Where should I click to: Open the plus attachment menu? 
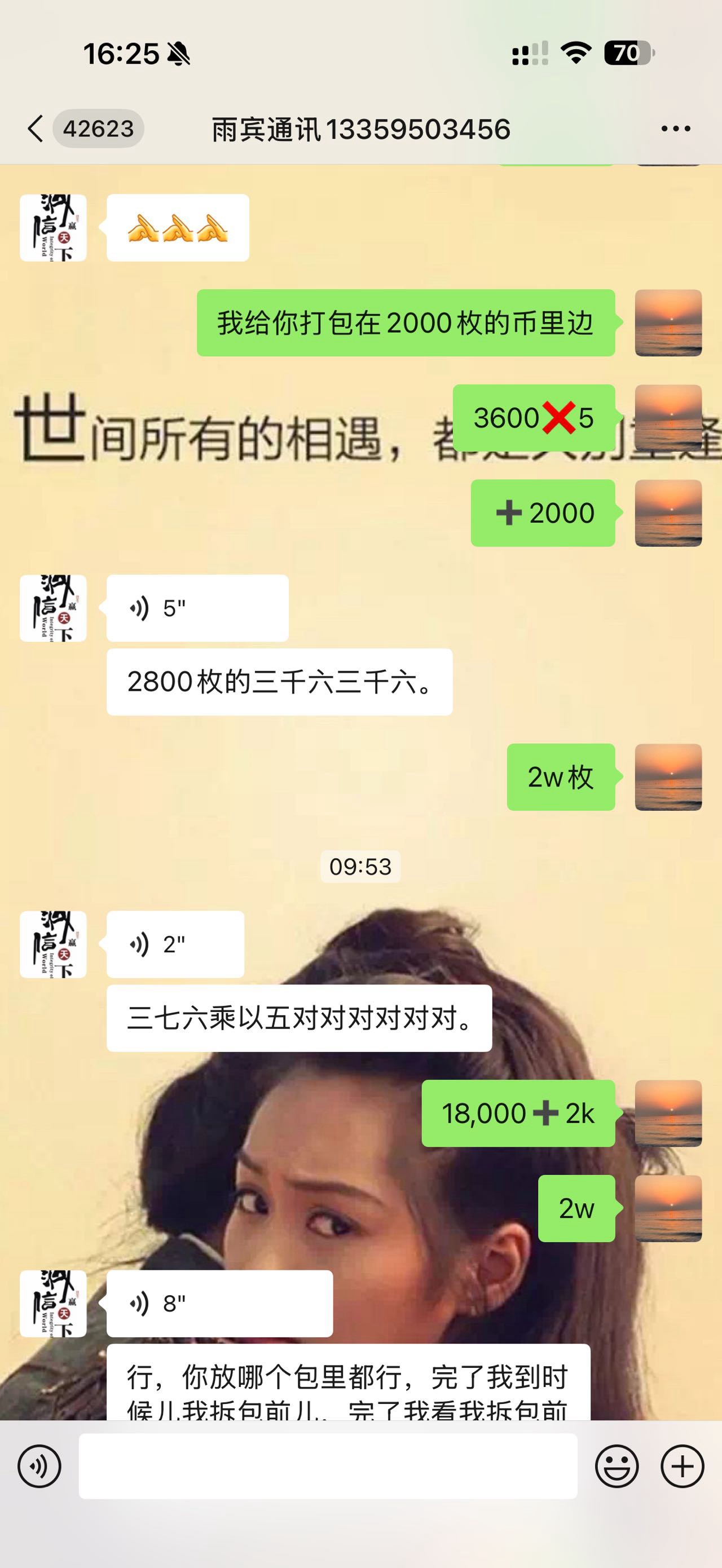pyautogui.click(x=683, y=1467)
